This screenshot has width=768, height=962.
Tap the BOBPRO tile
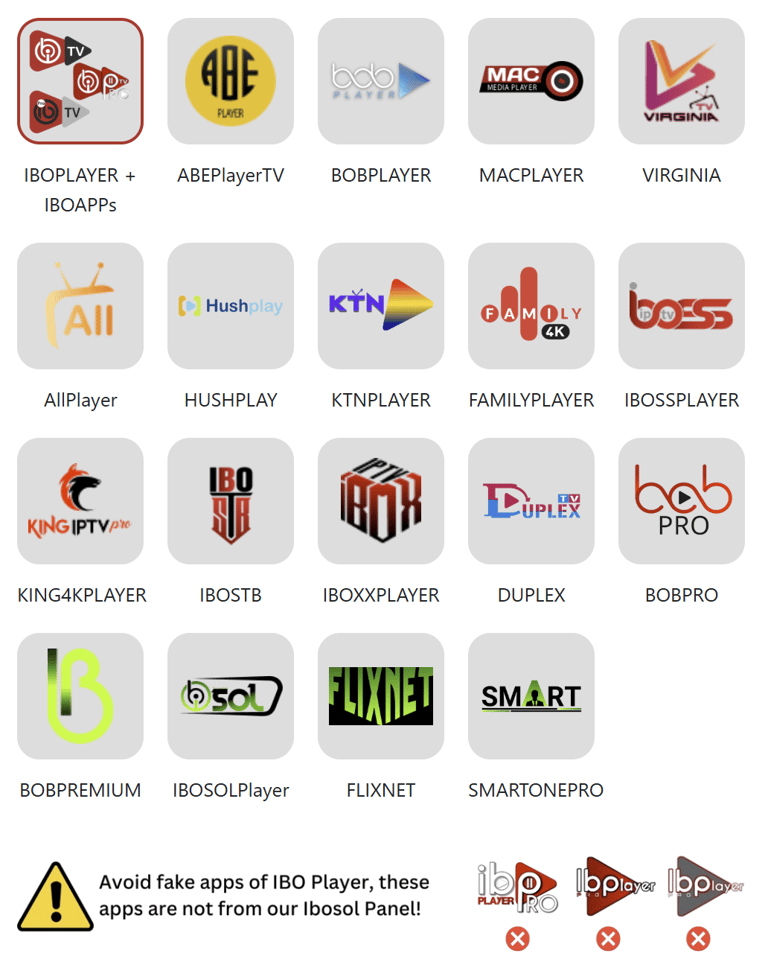tap(681, 501)
